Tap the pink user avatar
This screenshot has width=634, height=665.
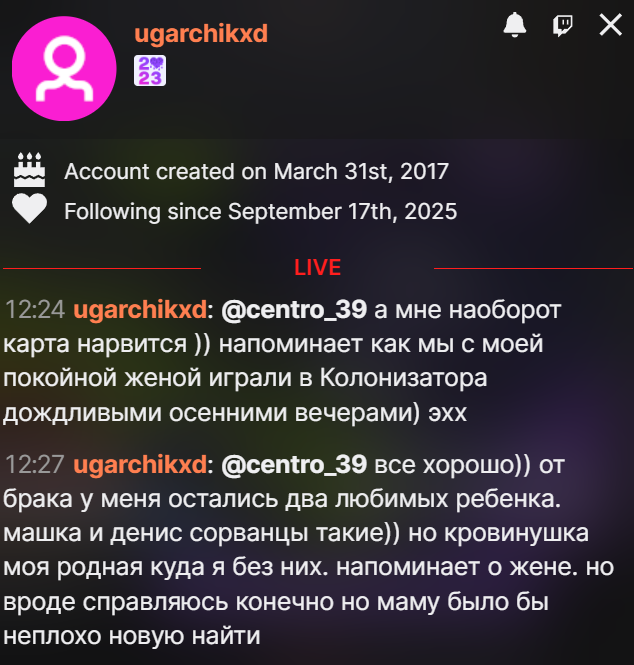tap(64, 68)
